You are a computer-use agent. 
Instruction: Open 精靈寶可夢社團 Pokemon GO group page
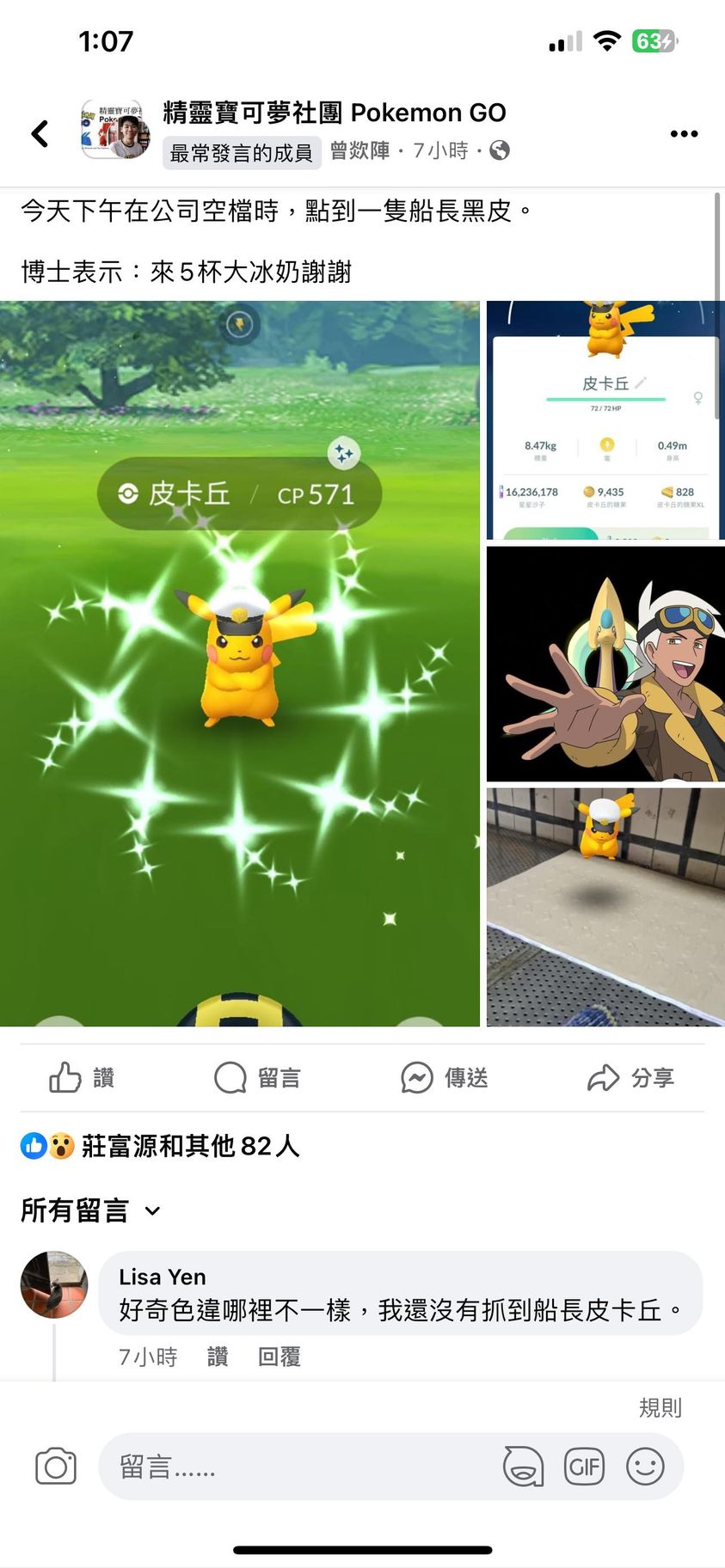334,113
